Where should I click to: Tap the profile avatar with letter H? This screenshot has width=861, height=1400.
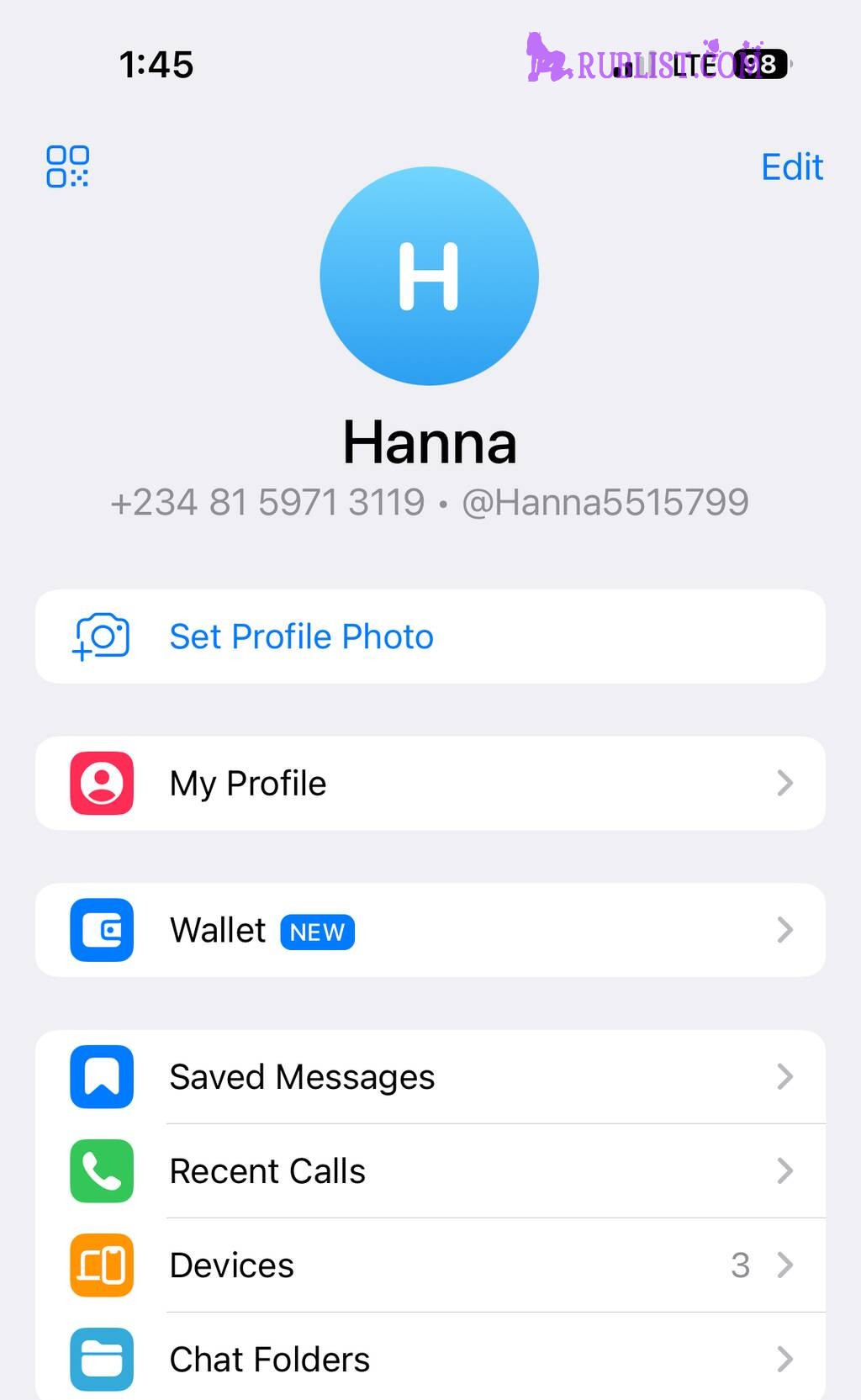pos(430,276)
